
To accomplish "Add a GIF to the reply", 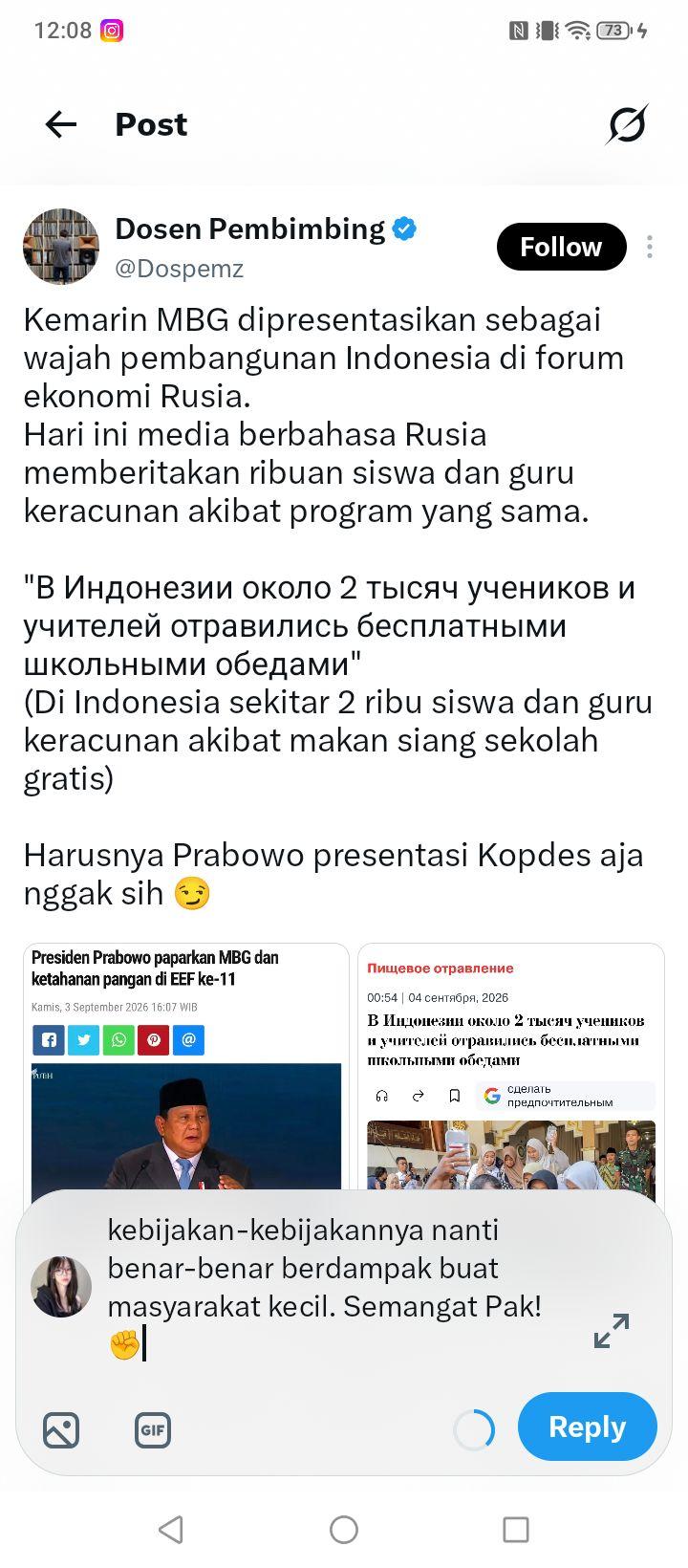I will click(x=153, y=1430).
